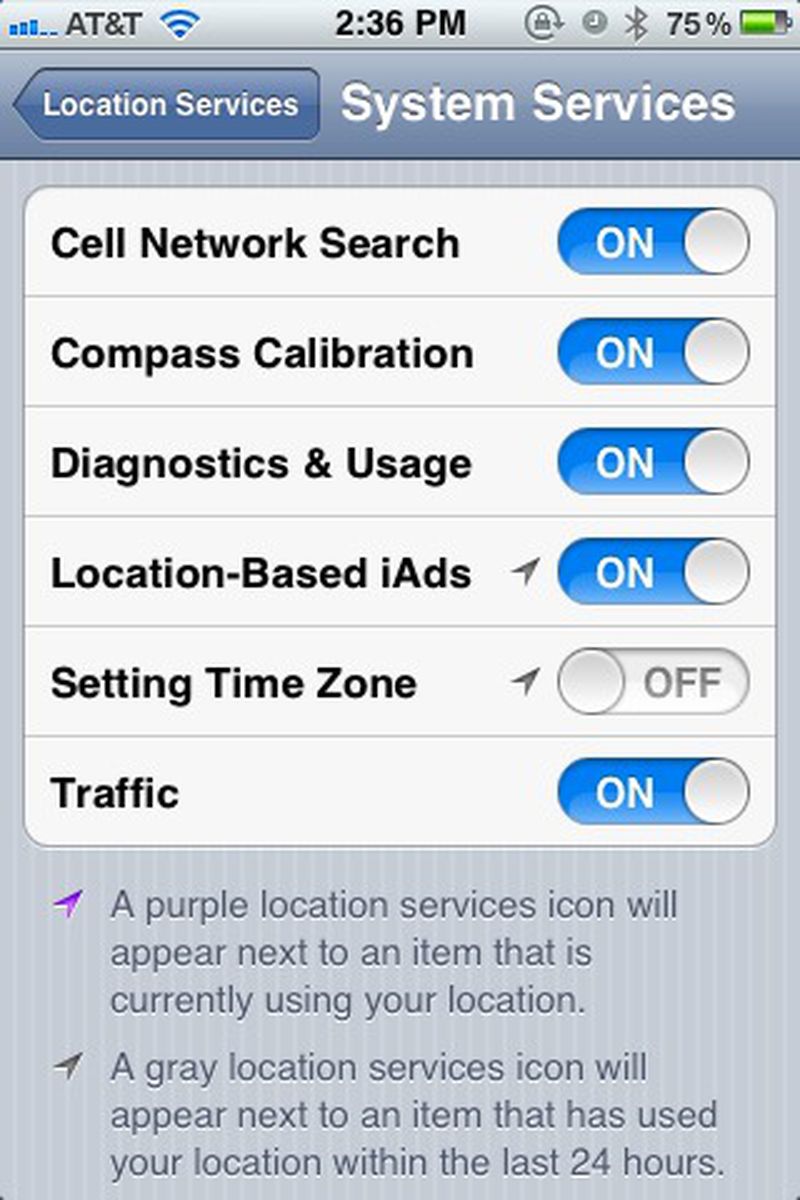Turn the Traffic switch off
This screenshot has height=1200, width=800.
(652, 792)
